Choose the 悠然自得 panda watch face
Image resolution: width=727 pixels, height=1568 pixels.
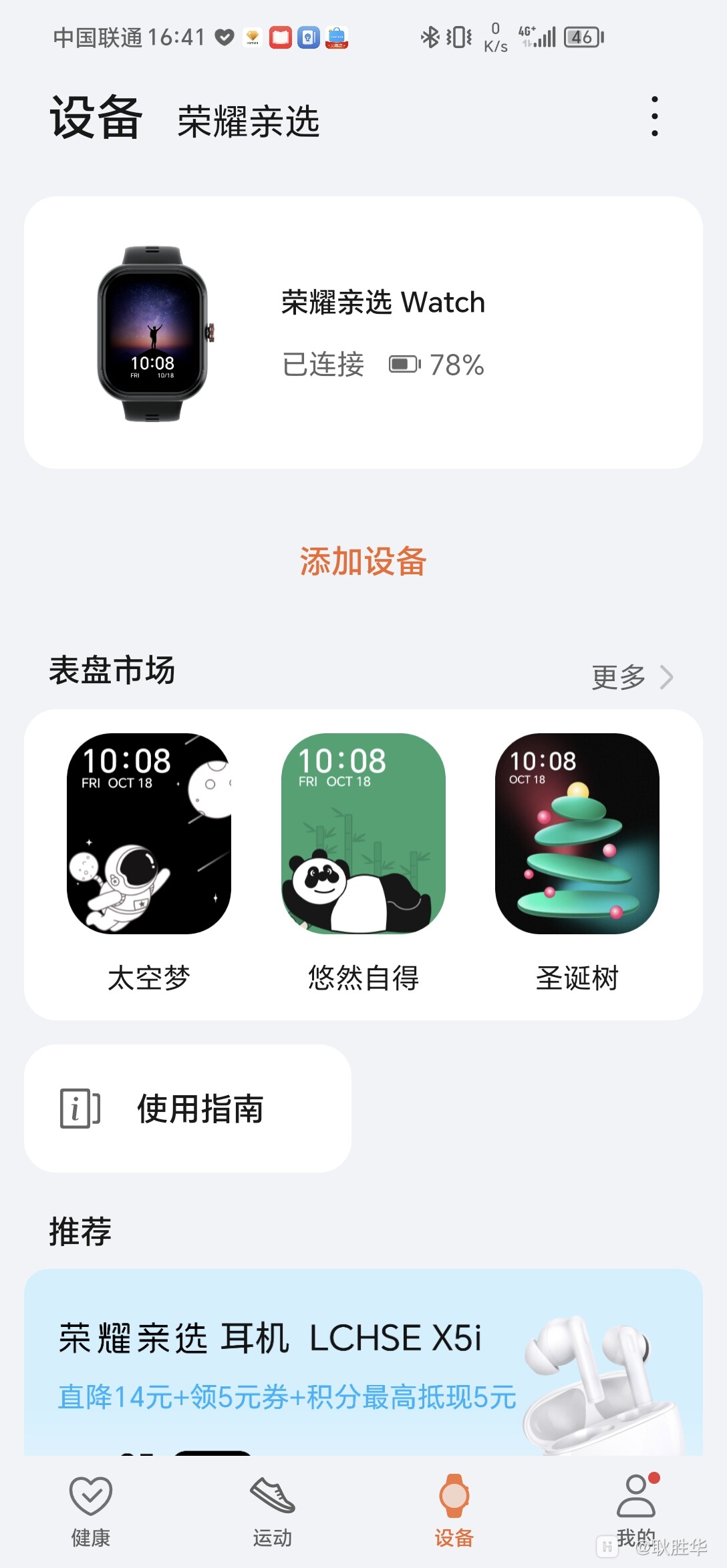[x=363, y=837]
